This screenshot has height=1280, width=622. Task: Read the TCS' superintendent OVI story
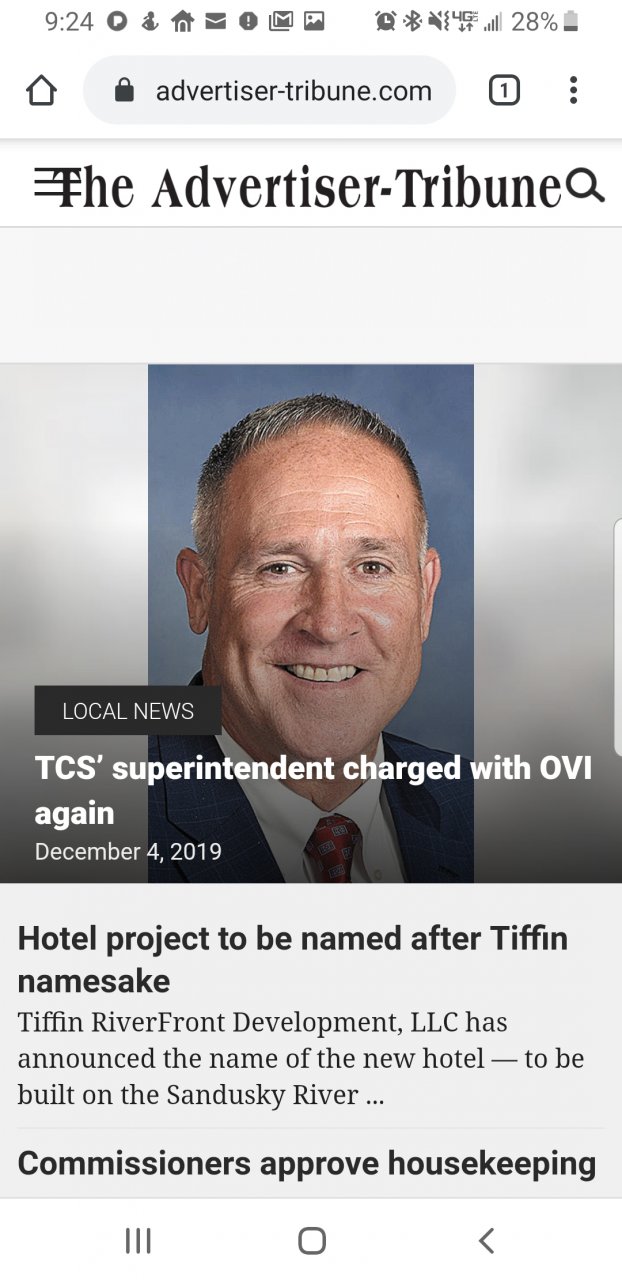313,790
